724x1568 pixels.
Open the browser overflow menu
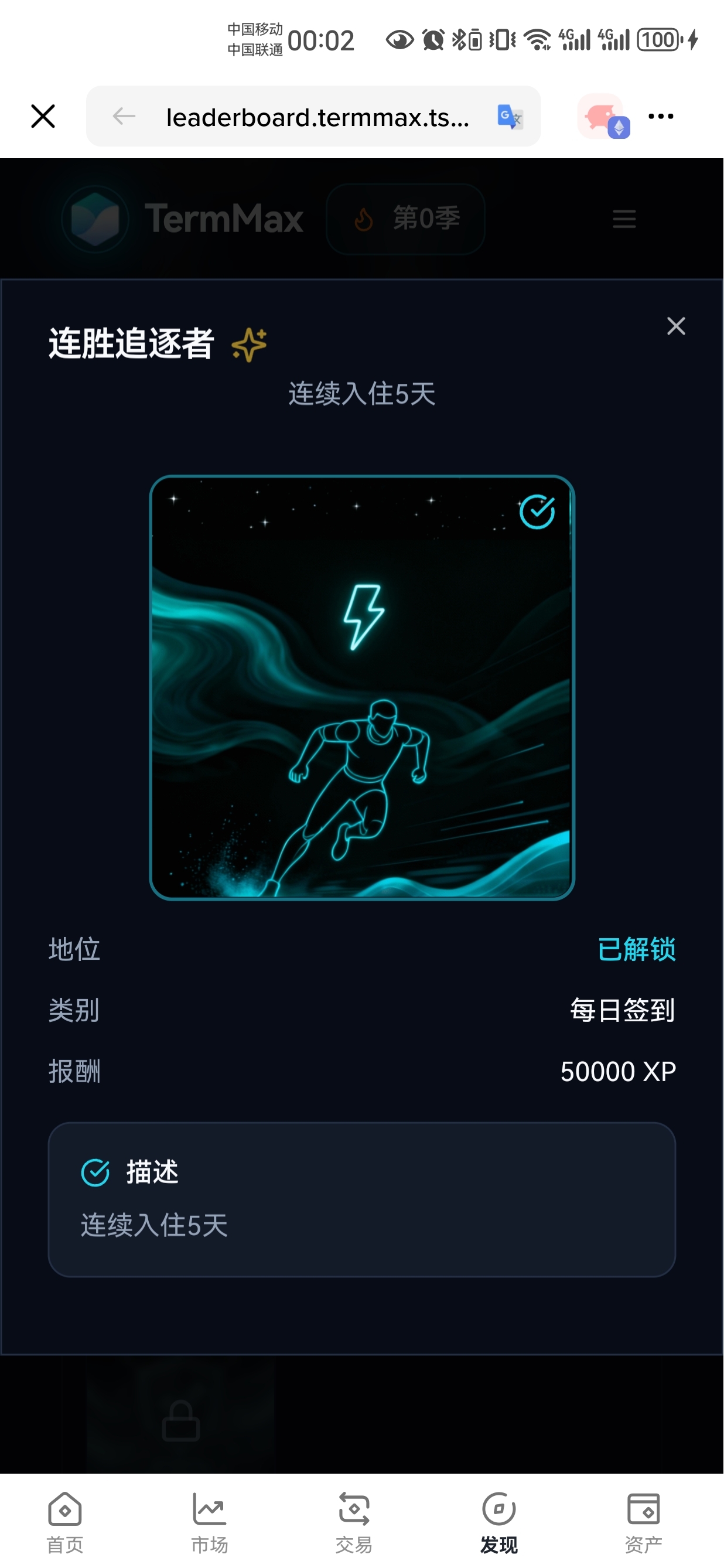click(661, 116)
